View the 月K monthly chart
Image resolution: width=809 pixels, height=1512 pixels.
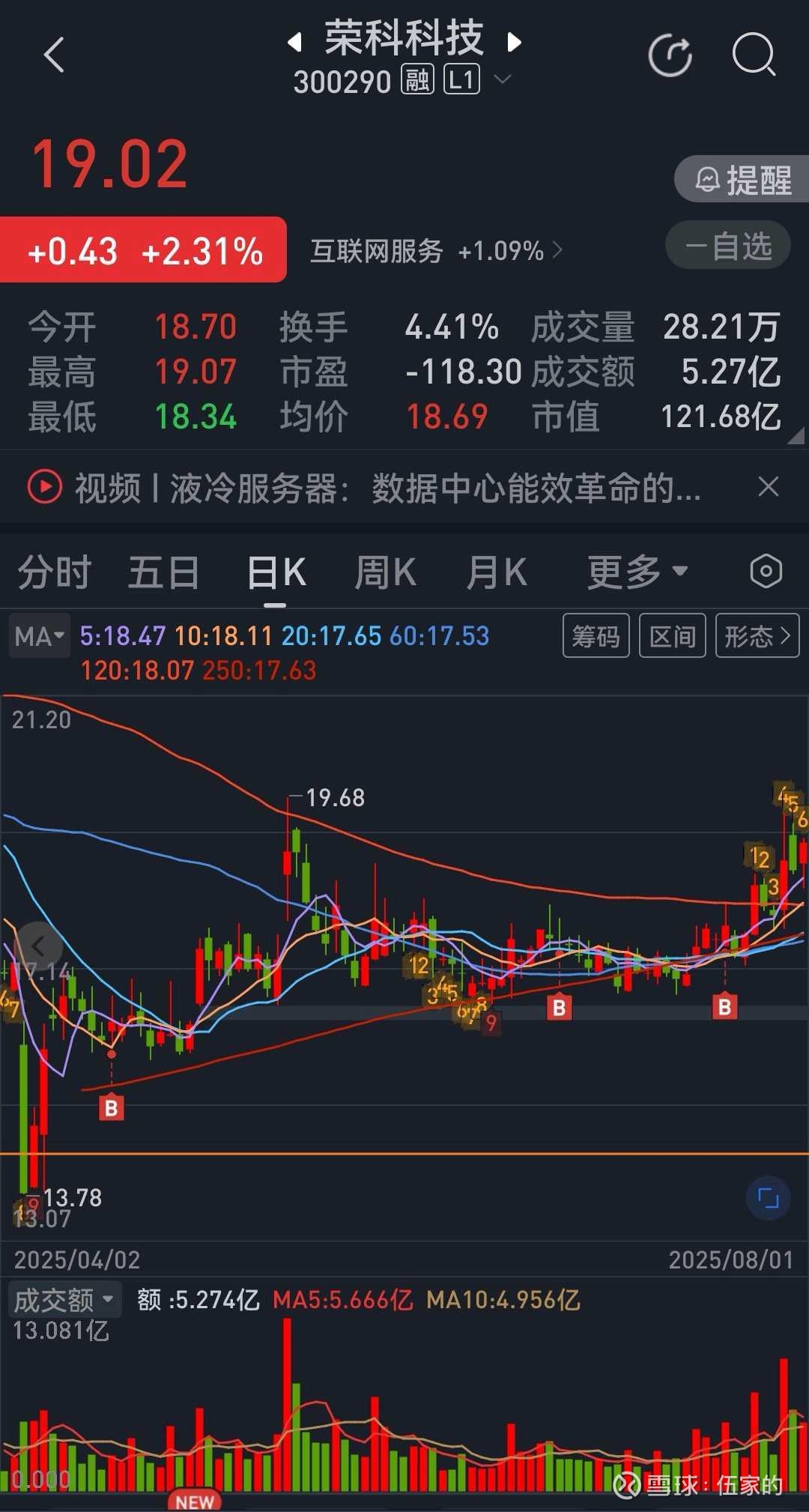coord(496,573)
